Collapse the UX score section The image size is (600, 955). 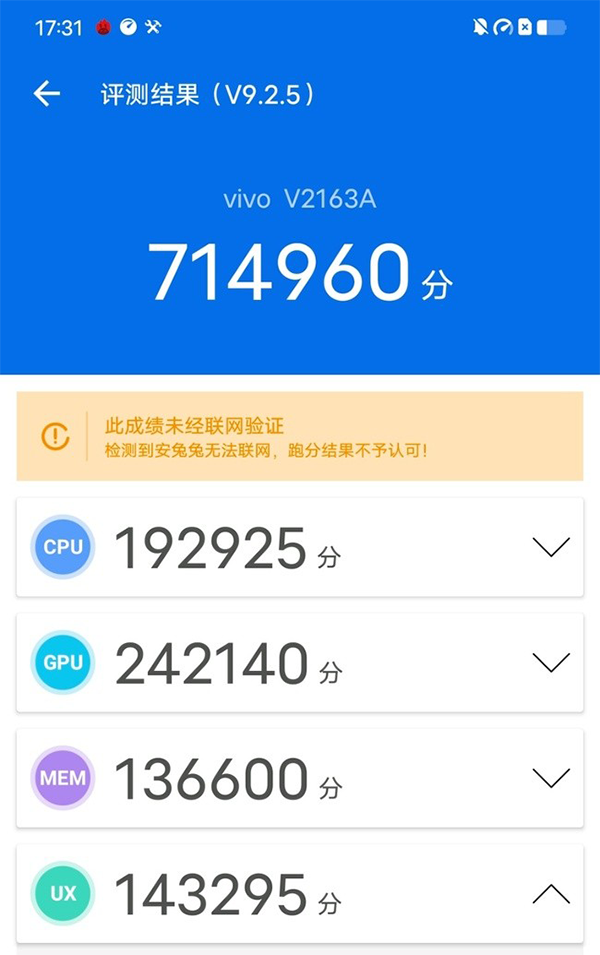pyautogui.click(x=551, y=893)
